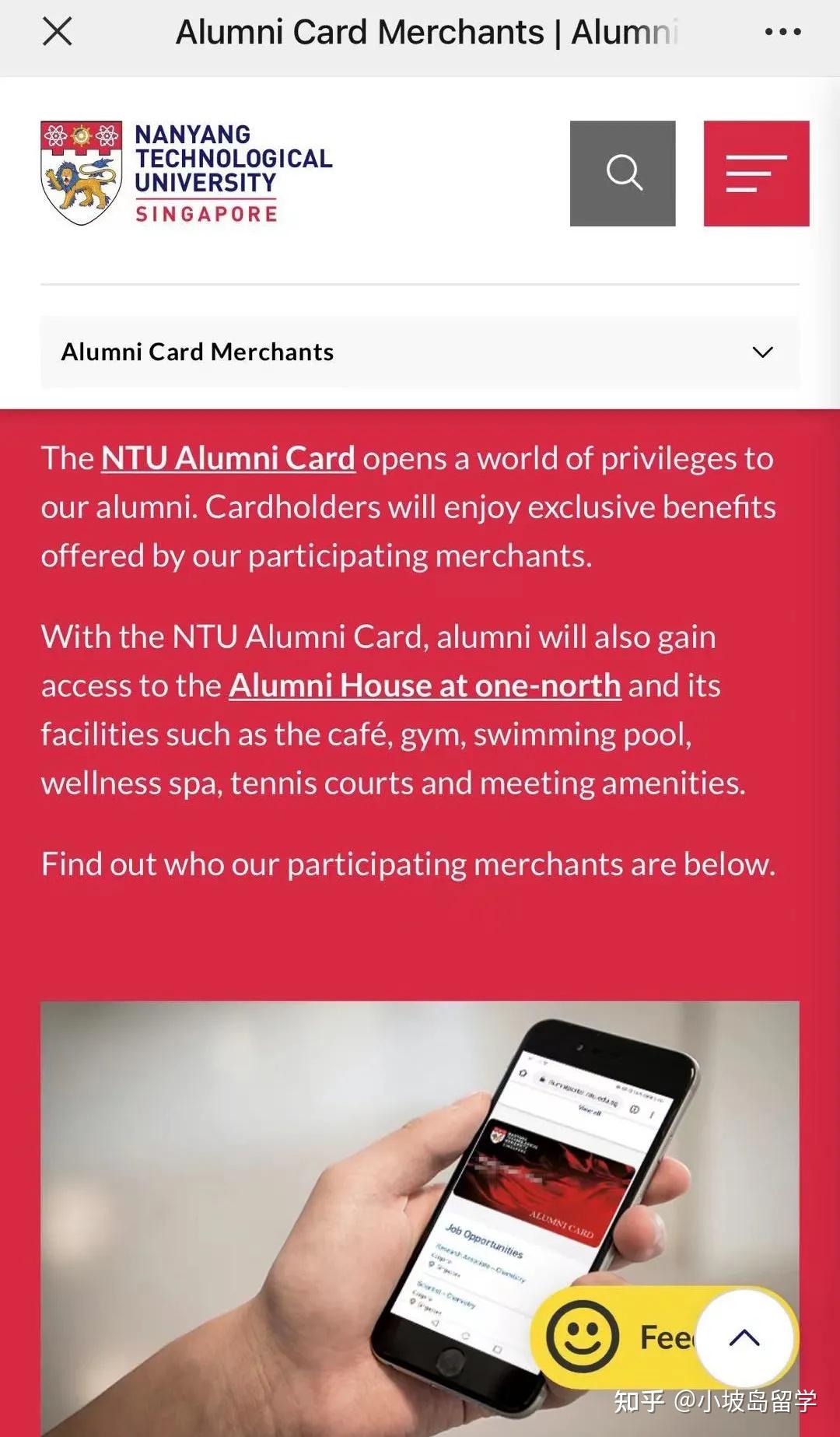Open the red hamburger navigation menu
The width and height of the screenshot is (840, 1437).
coord(756,173)
